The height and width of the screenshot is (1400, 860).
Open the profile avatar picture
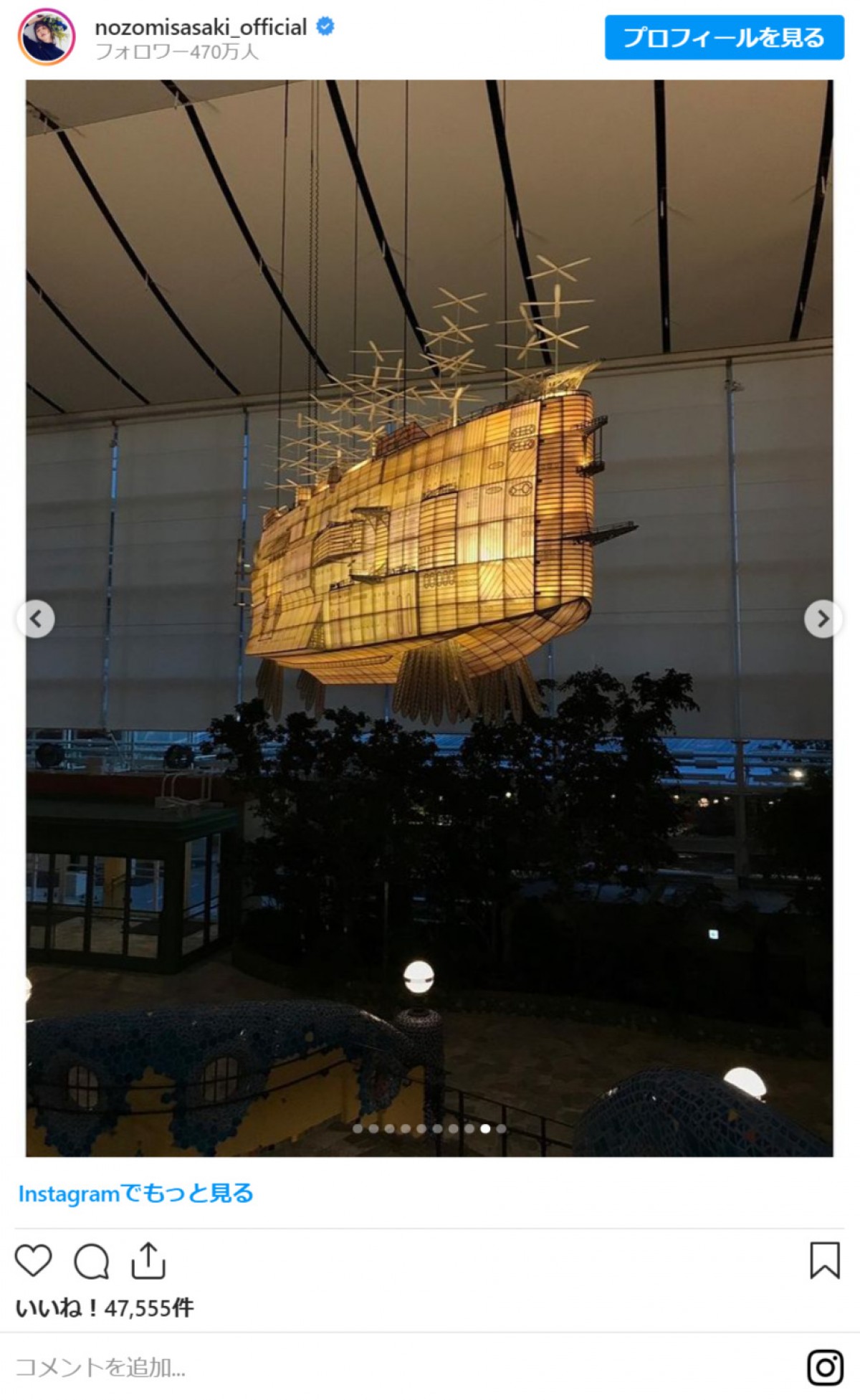click(47, 37)
